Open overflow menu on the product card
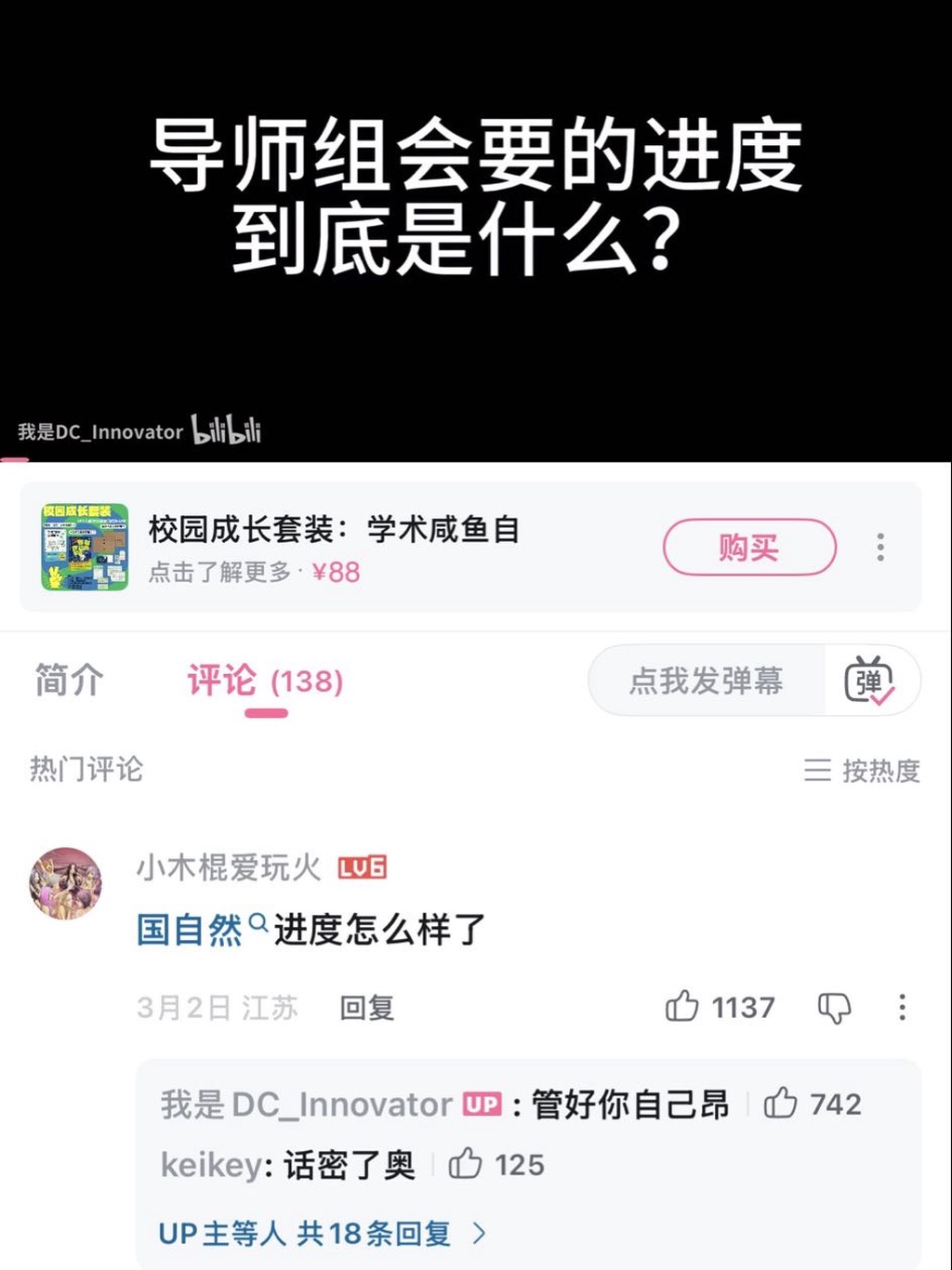The image size is (952, 1270). pos(879,547)
